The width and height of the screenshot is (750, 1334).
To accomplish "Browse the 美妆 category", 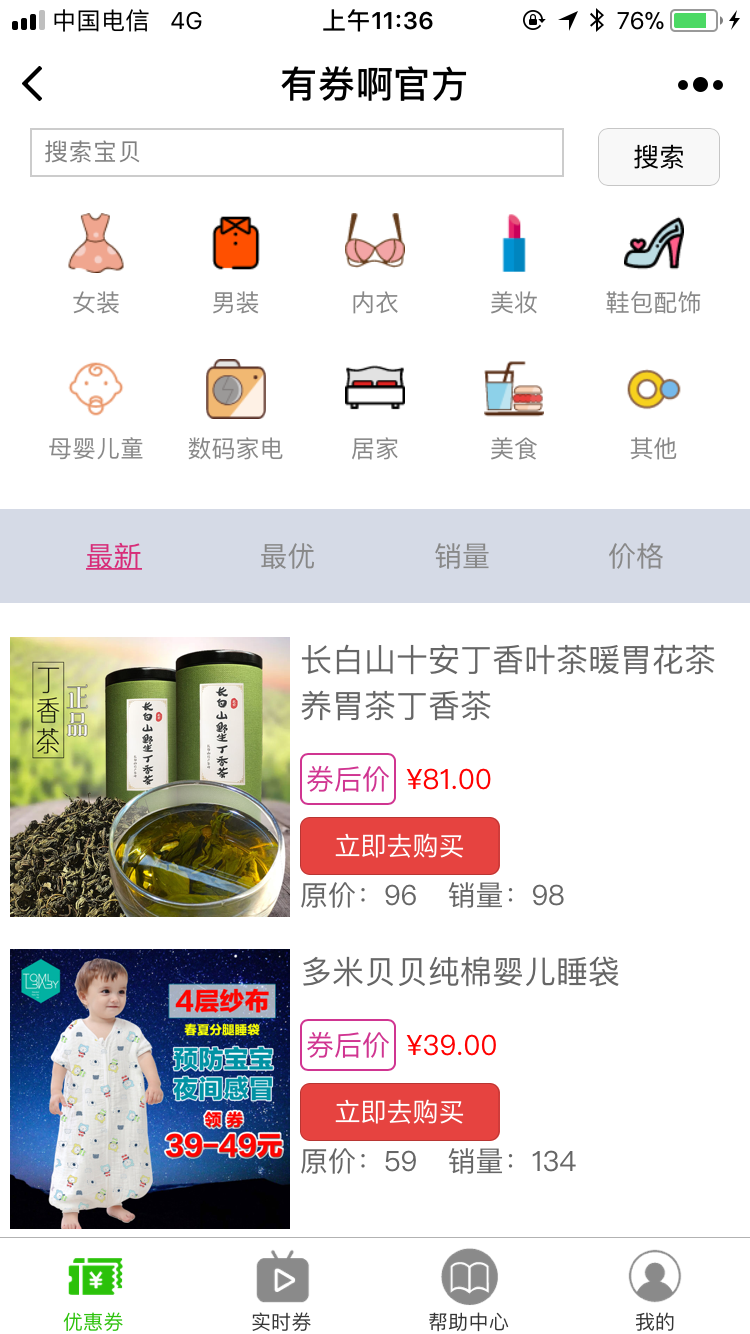I will (x=514, y=263).
